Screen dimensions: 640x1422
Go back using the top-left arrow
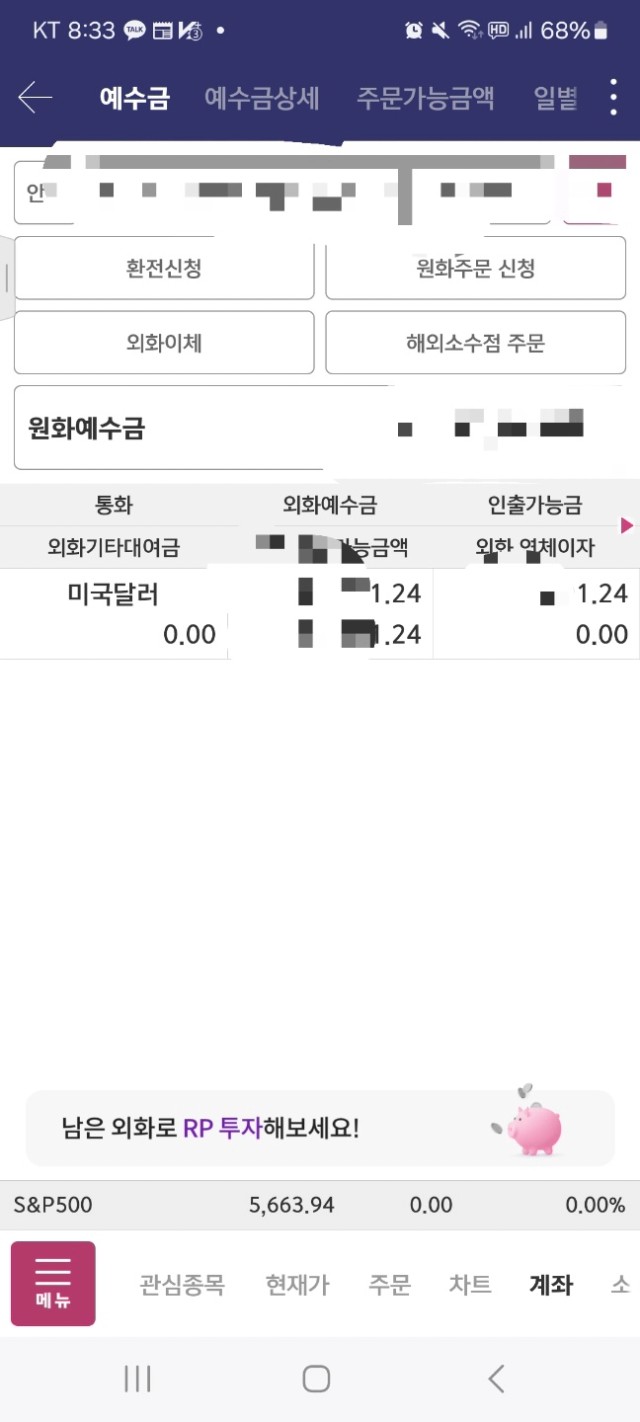pyautogui.click(x=35, y=98)
